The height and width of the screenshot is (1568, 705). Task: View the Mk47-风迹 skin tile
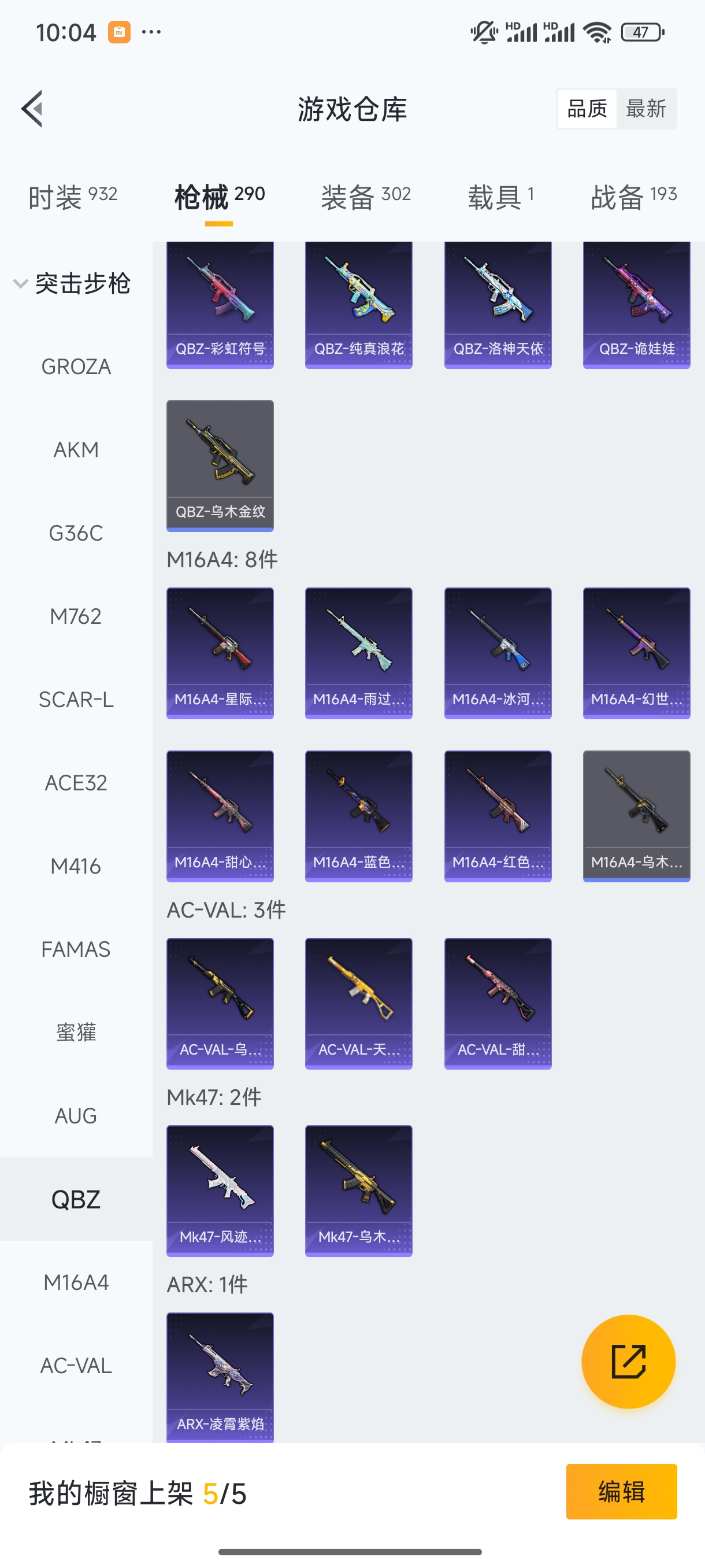(x=220, y=1190)
